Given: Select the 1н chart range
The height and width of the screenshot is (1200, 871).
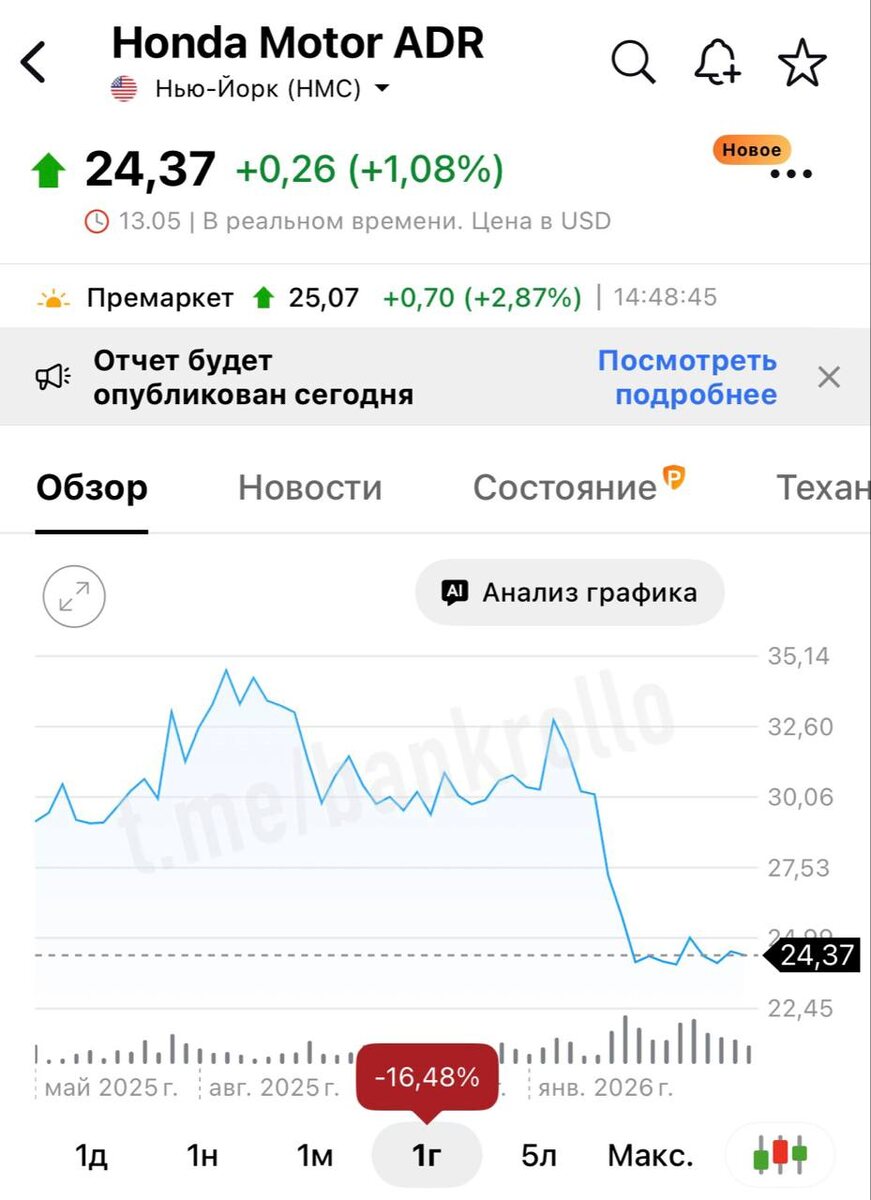Looking at the screenshot, I should [202, 1155].
